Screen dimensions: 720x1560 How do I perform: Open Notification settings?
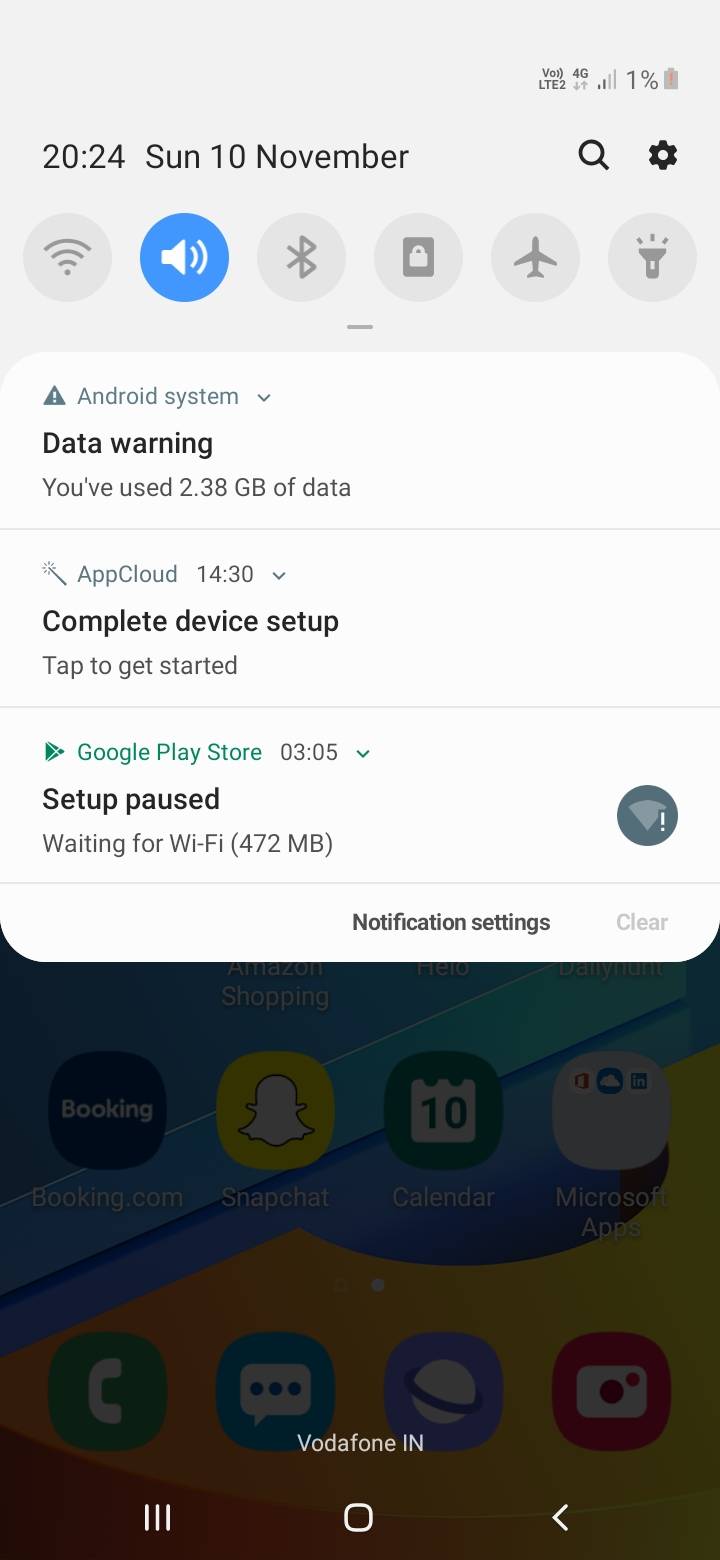[451, 922]
